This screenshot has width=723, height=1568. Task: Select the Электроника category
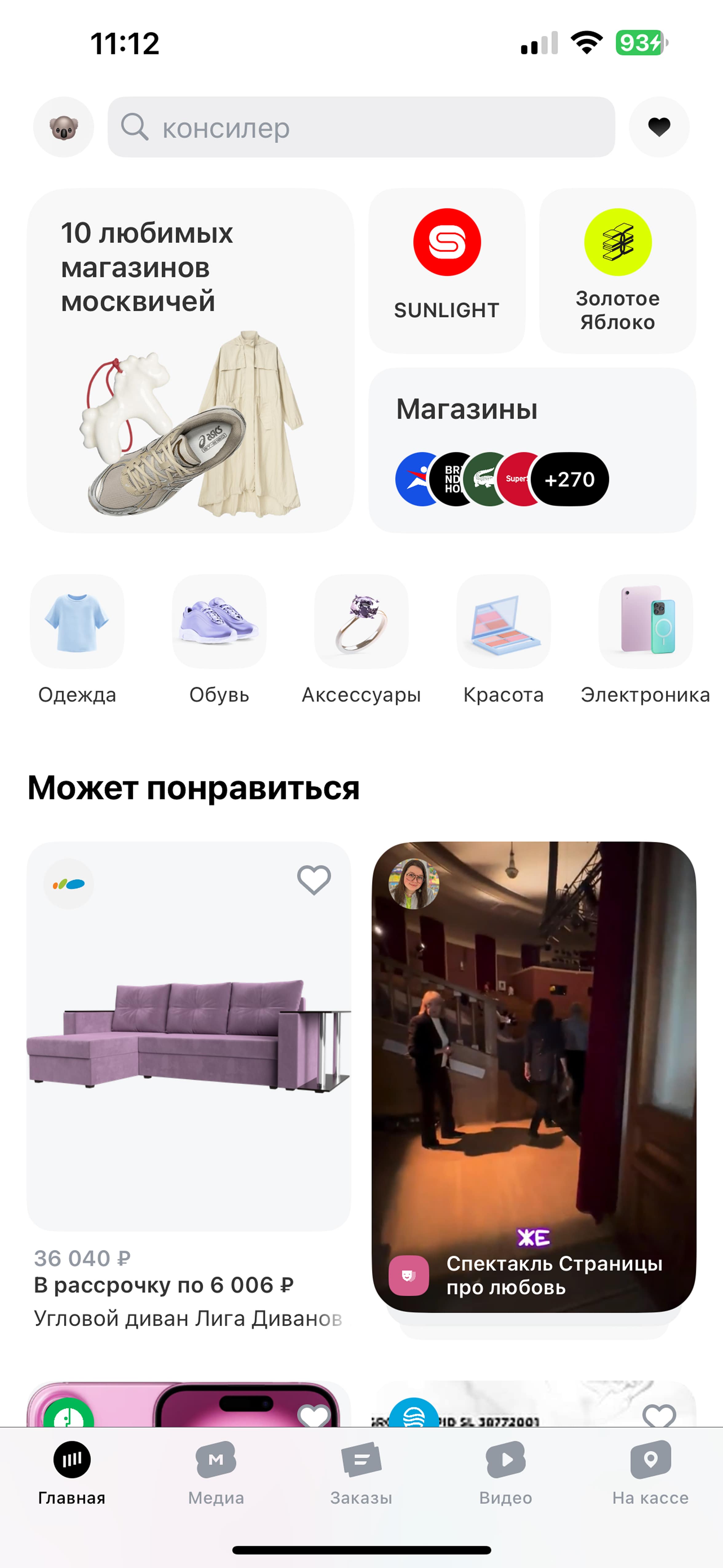click(646, 640)
